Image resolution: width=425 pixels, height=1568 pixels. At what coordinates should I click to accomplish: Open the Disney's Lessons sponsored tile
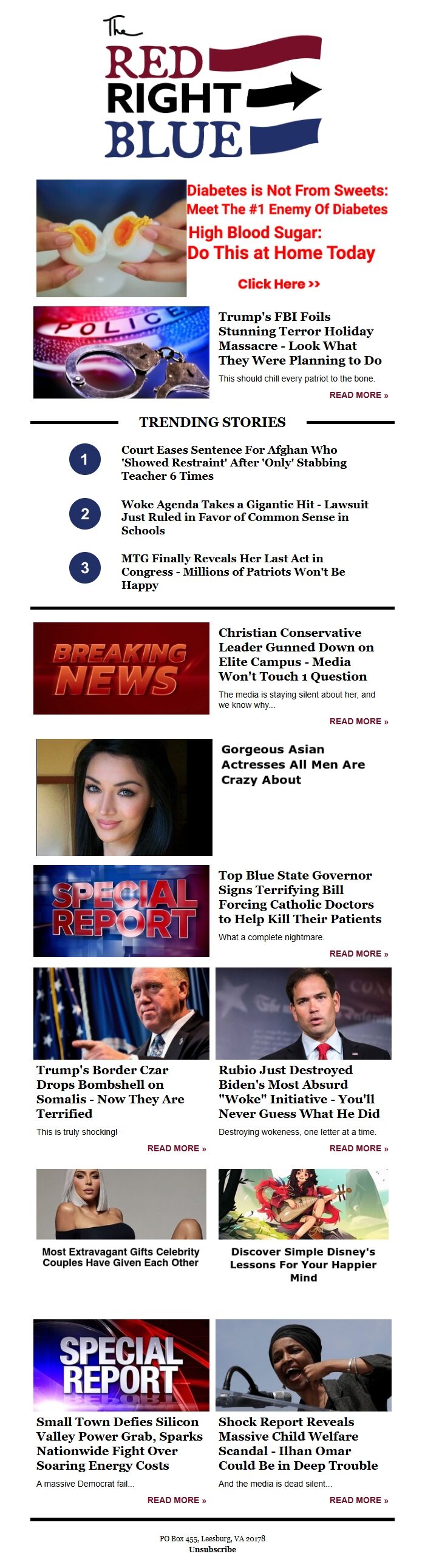(302, 1263)
